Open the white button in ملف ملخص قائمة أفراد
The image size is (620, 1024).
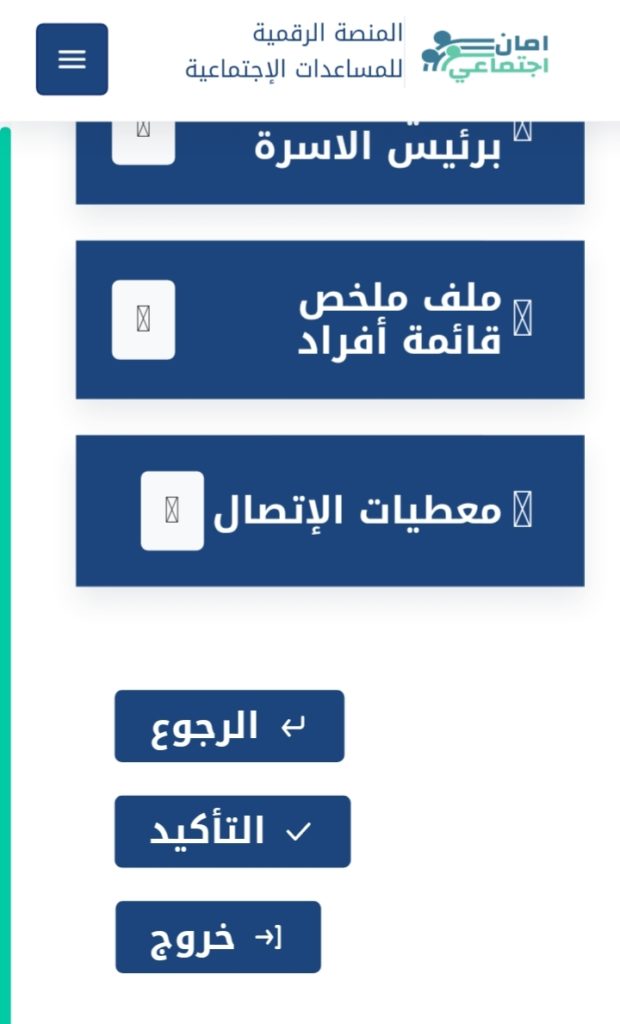pyautogui.click(x=144, y=319)
